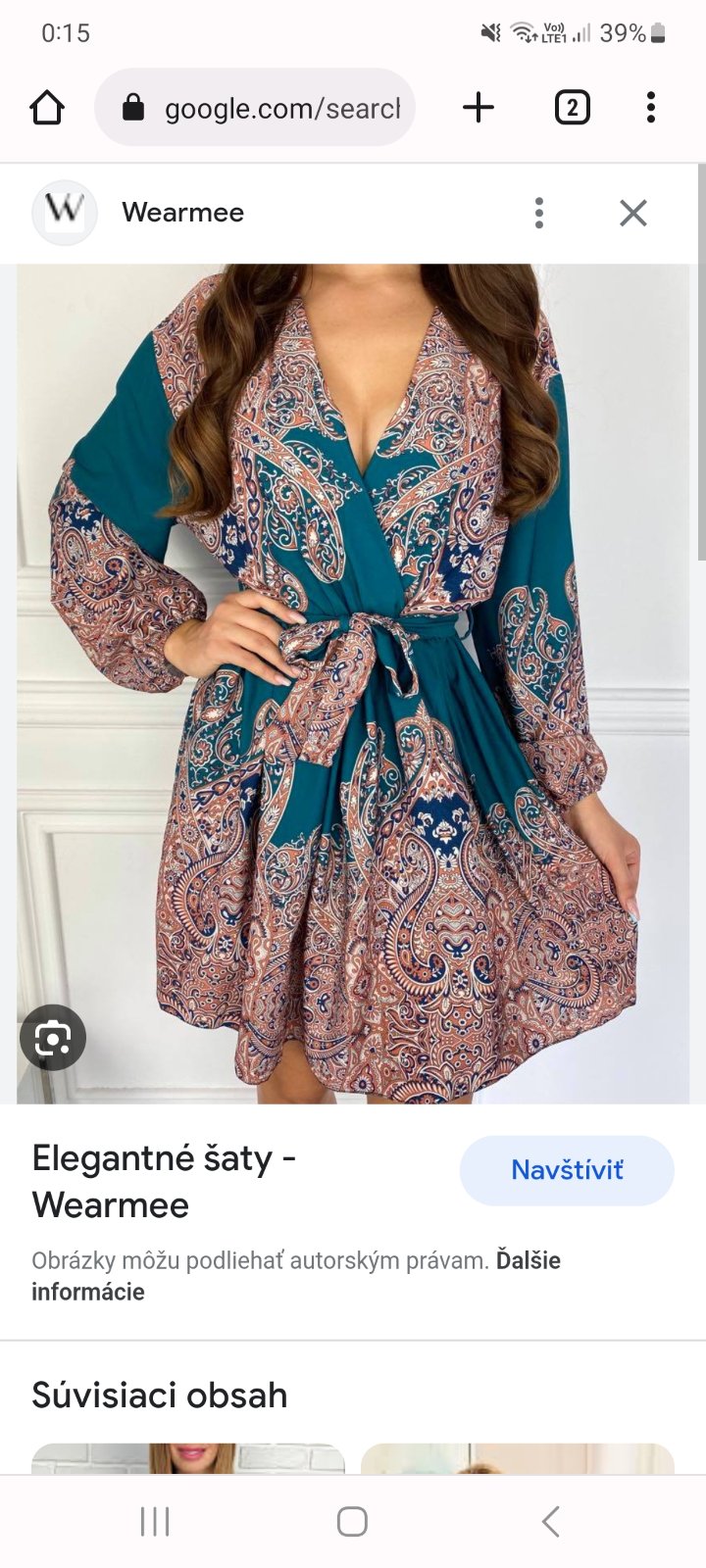Go back using system navigation
Viewport: 706px width, 1568px height.
coord(550,1522)
